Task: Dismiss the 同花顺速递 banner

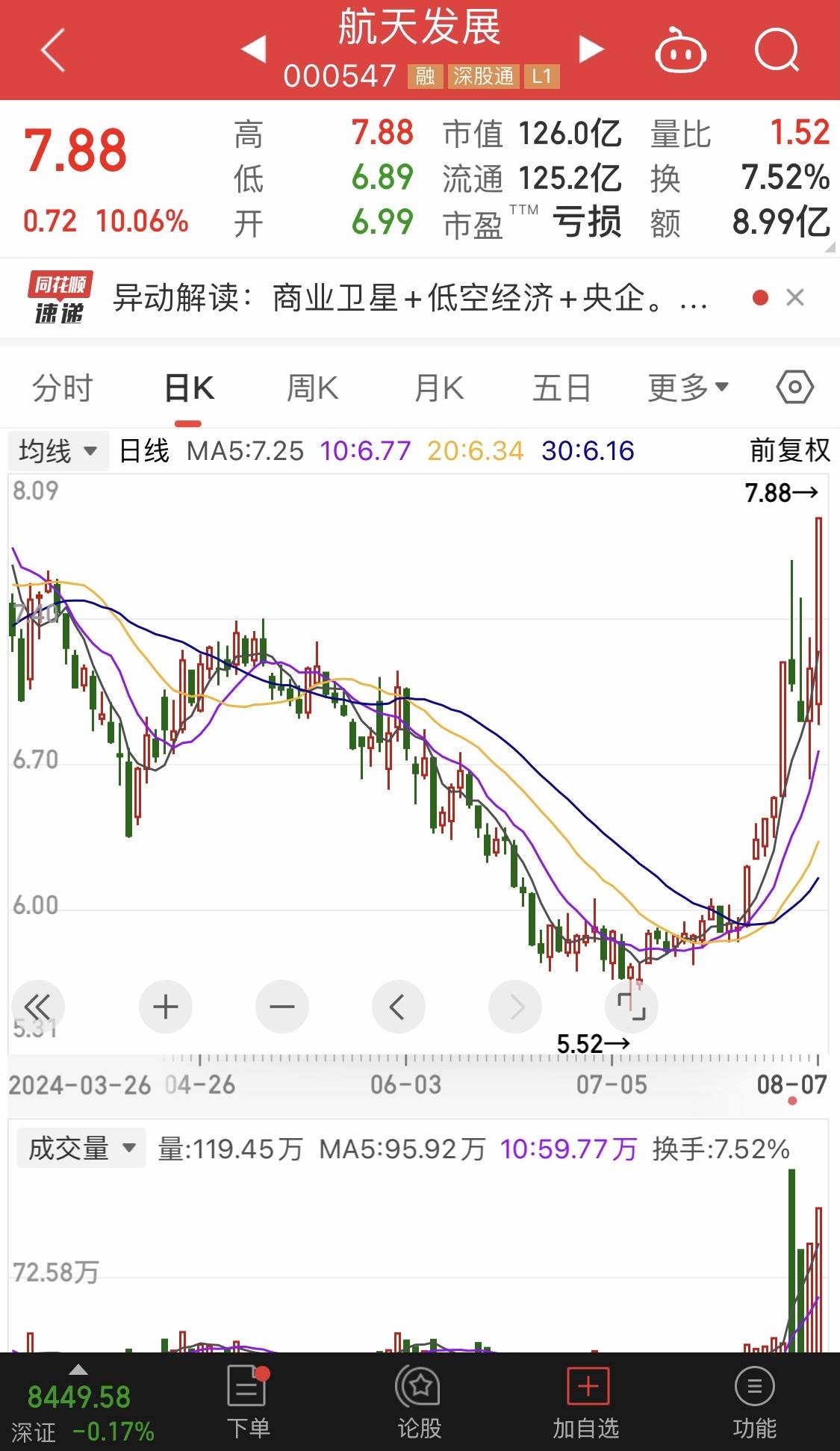Action: tap(795, 298)
